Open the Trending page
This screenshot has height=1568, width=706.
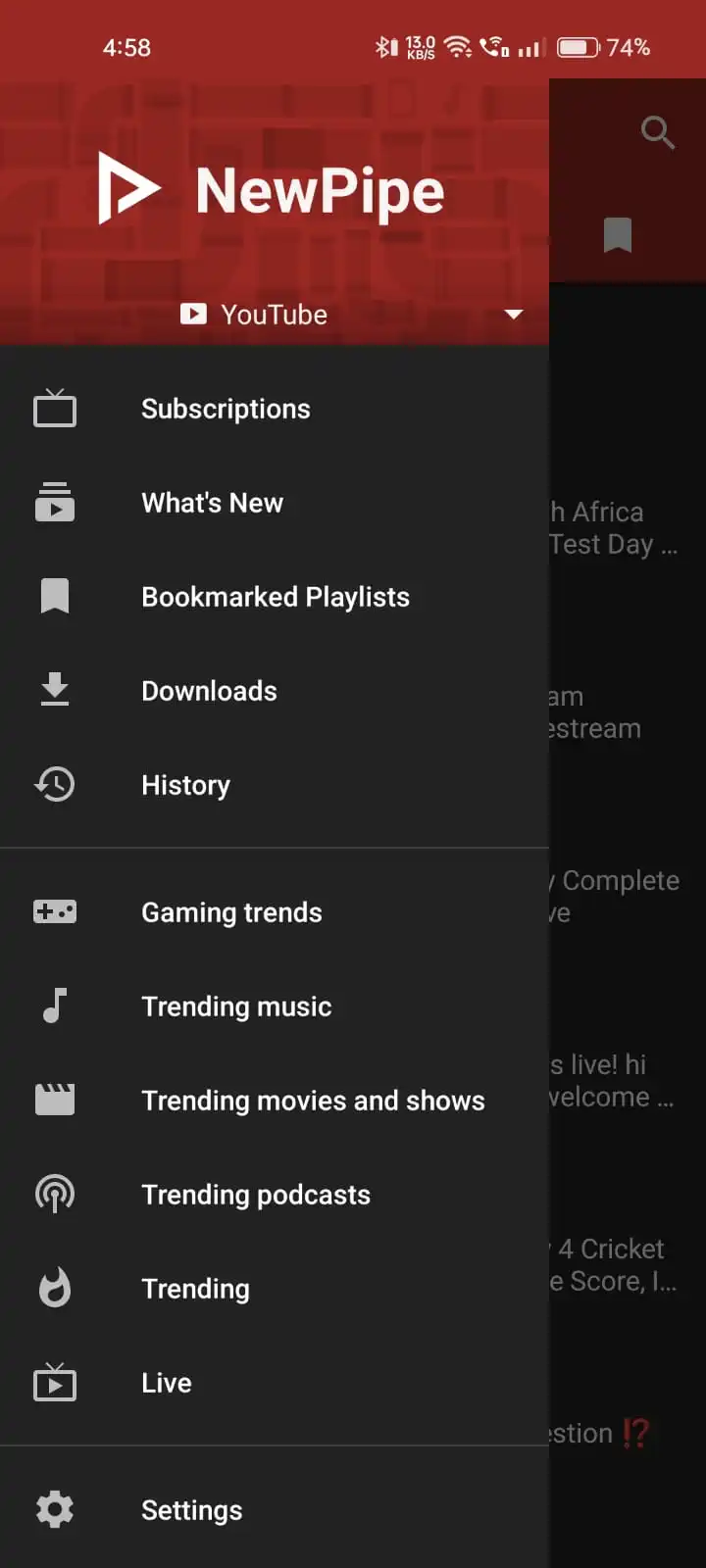click(x=195, y=1289)
